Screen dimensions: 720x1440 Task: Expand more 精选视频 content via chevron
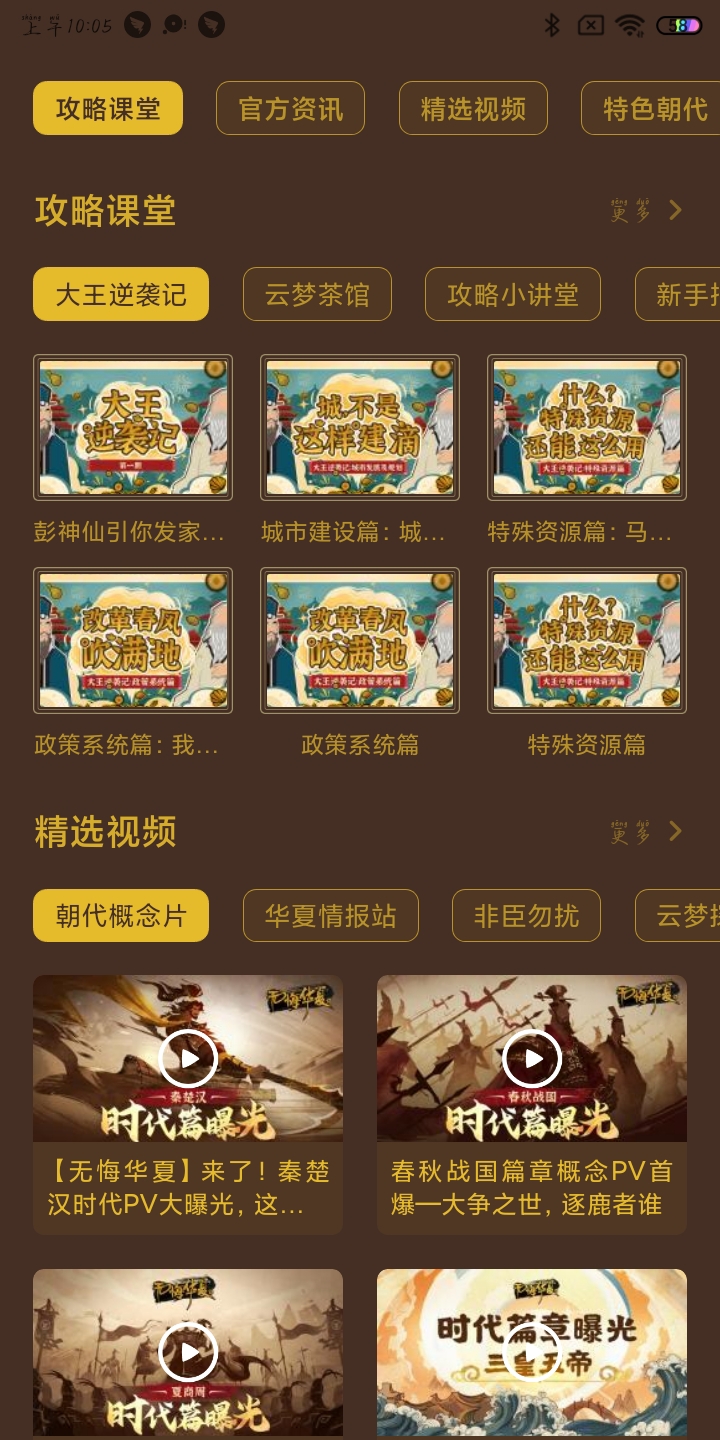676,832
